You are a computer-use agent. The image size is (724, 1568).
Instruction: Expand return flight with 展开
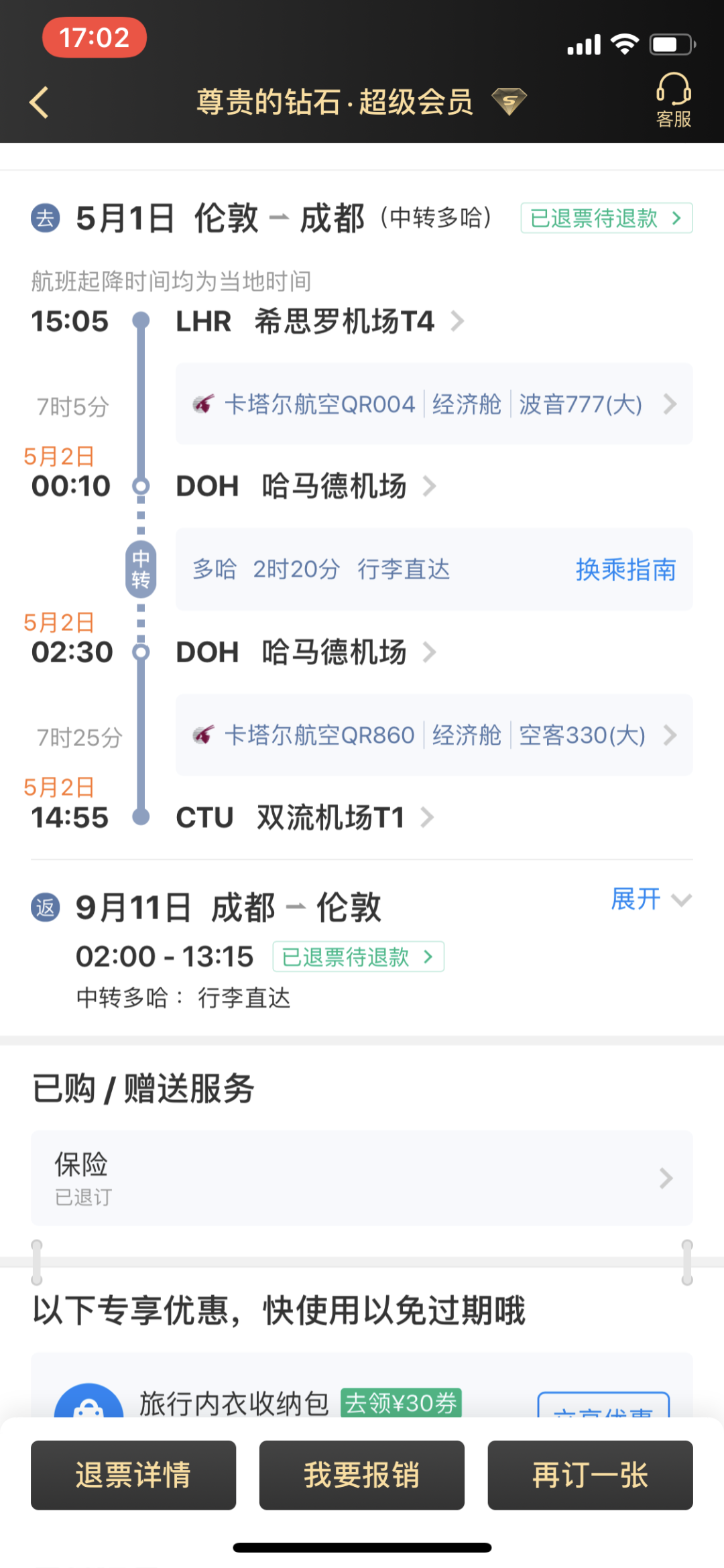(x=650, y=900)
